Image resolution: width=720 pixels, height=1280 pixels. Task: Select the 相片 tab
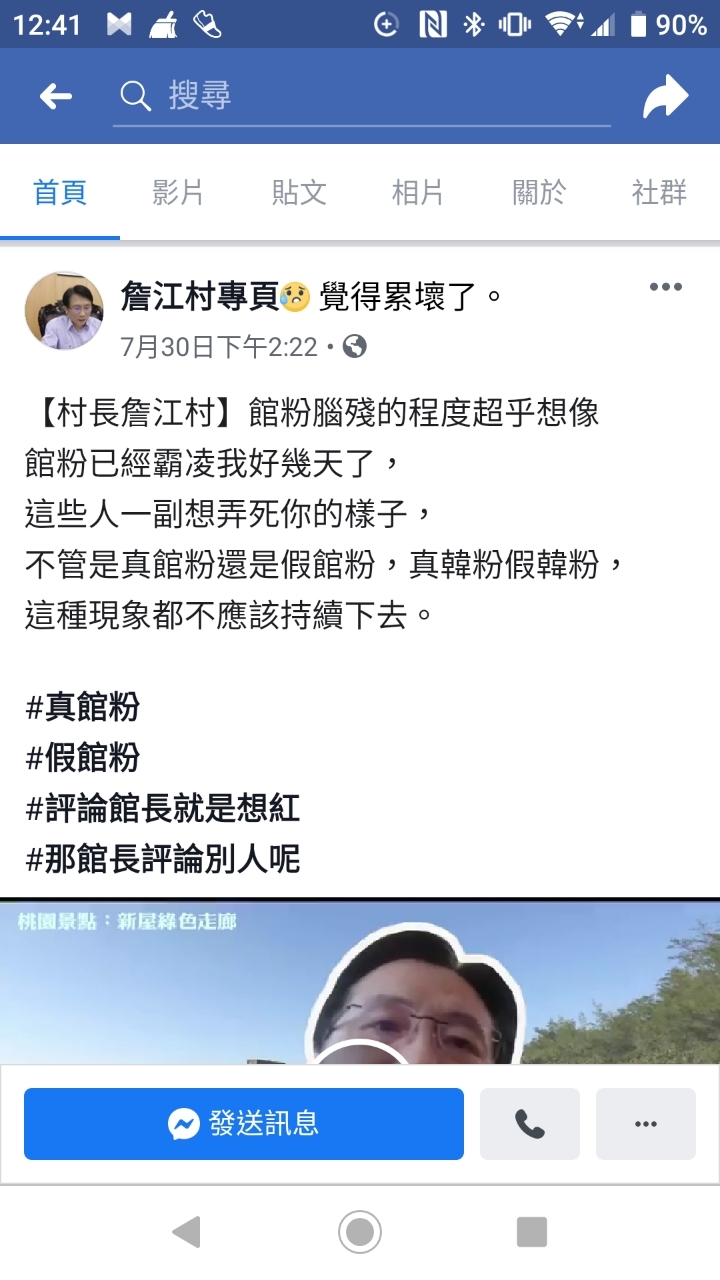pyautogui.click(x=418, y=192)
